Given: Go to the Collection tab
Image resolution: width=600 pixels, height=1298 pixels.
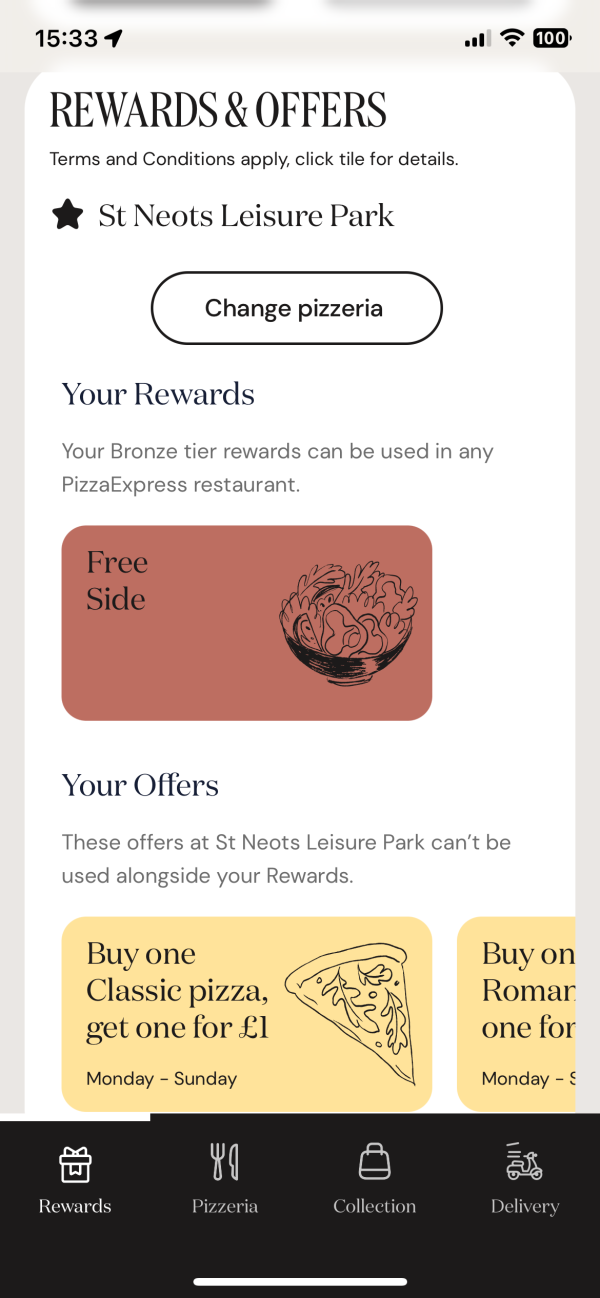Looking at the screenshot, I should (x=375, y=1179).
